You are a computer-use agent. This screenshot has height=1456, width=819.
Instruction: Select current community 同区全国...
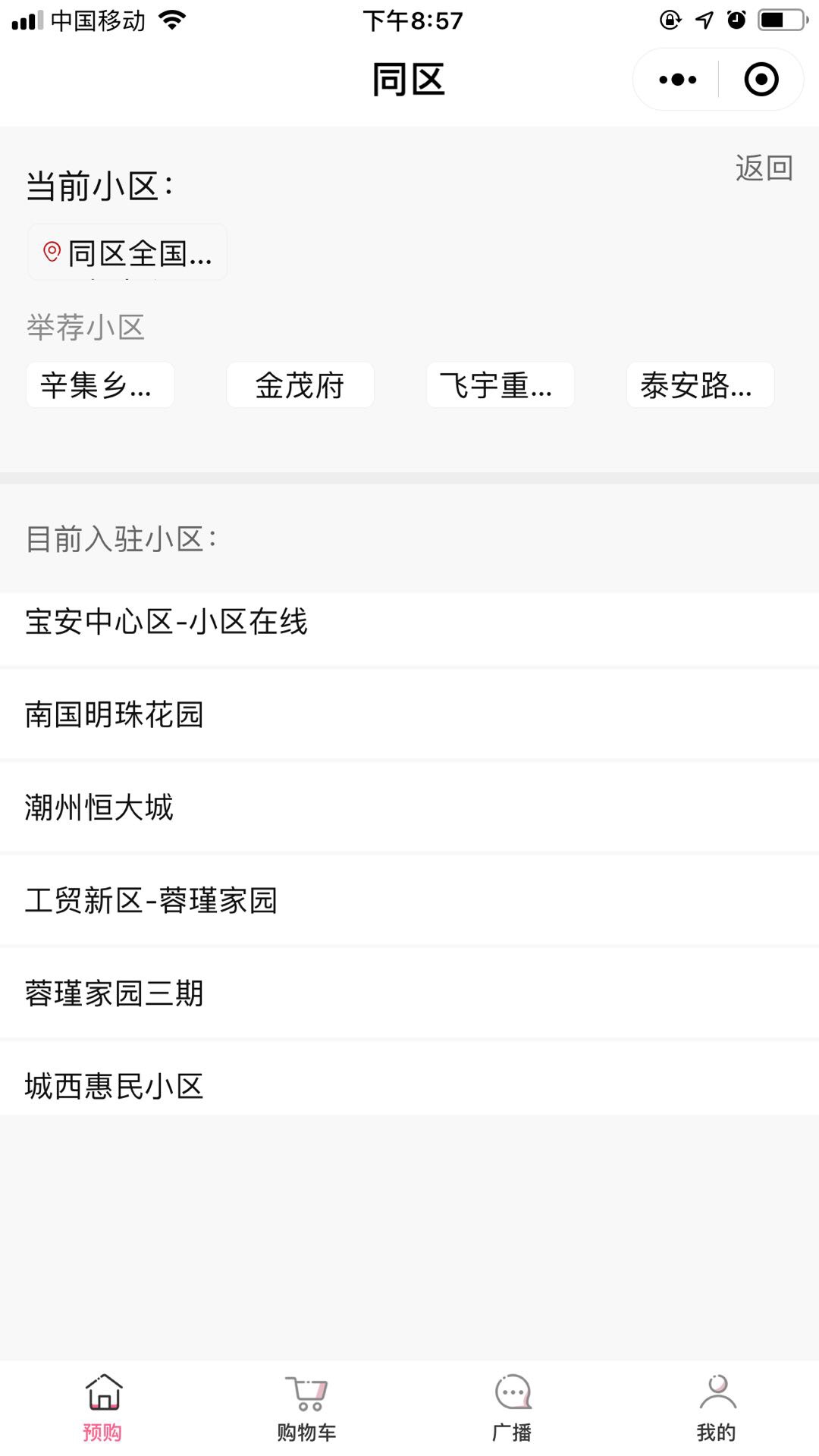pos(127,253)
